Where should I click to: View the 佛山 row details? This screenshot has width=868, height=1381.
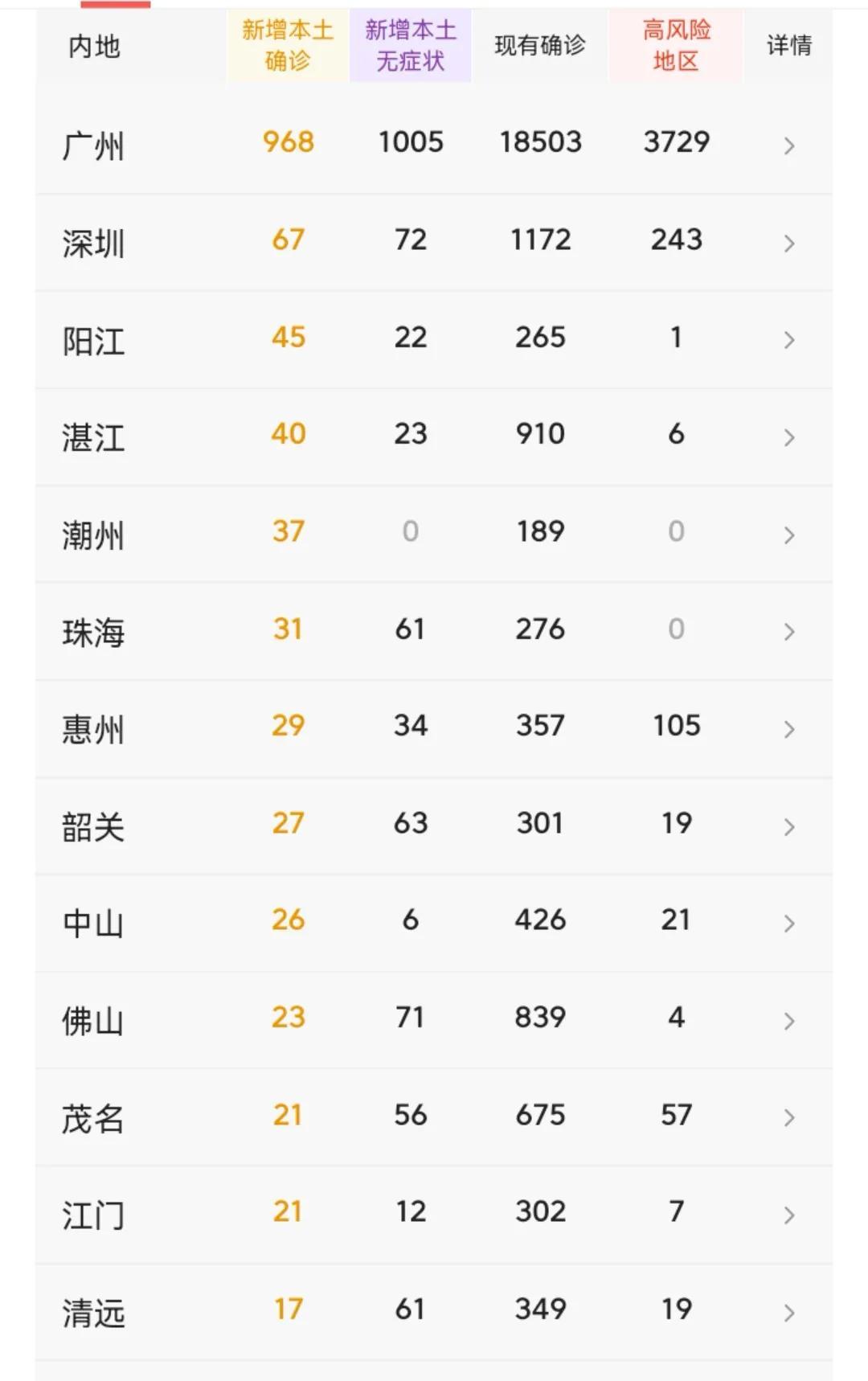[x=788, y=1021]
